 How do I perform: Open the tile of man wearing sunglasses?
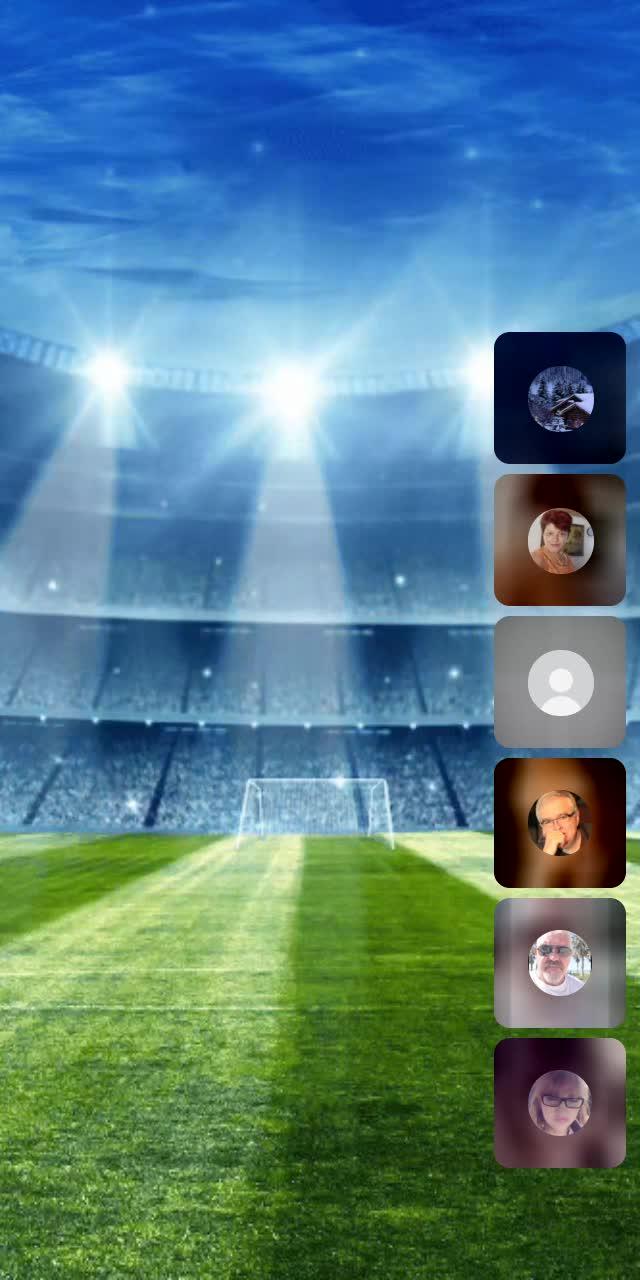pos(560,962)
